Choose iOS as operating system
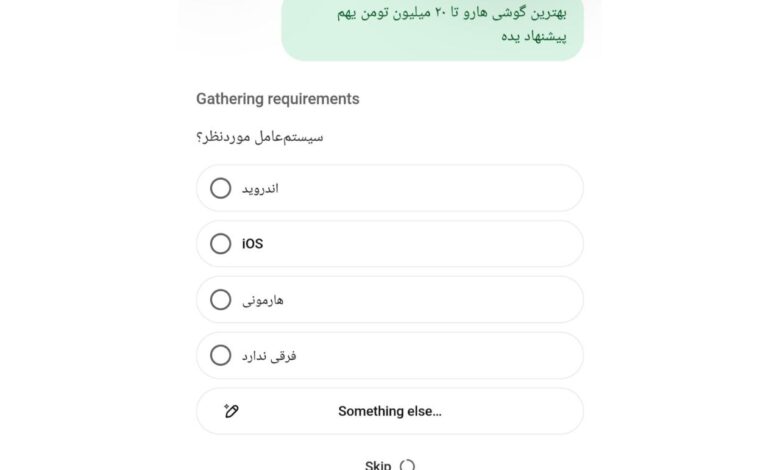 click(x=390, y=244)
